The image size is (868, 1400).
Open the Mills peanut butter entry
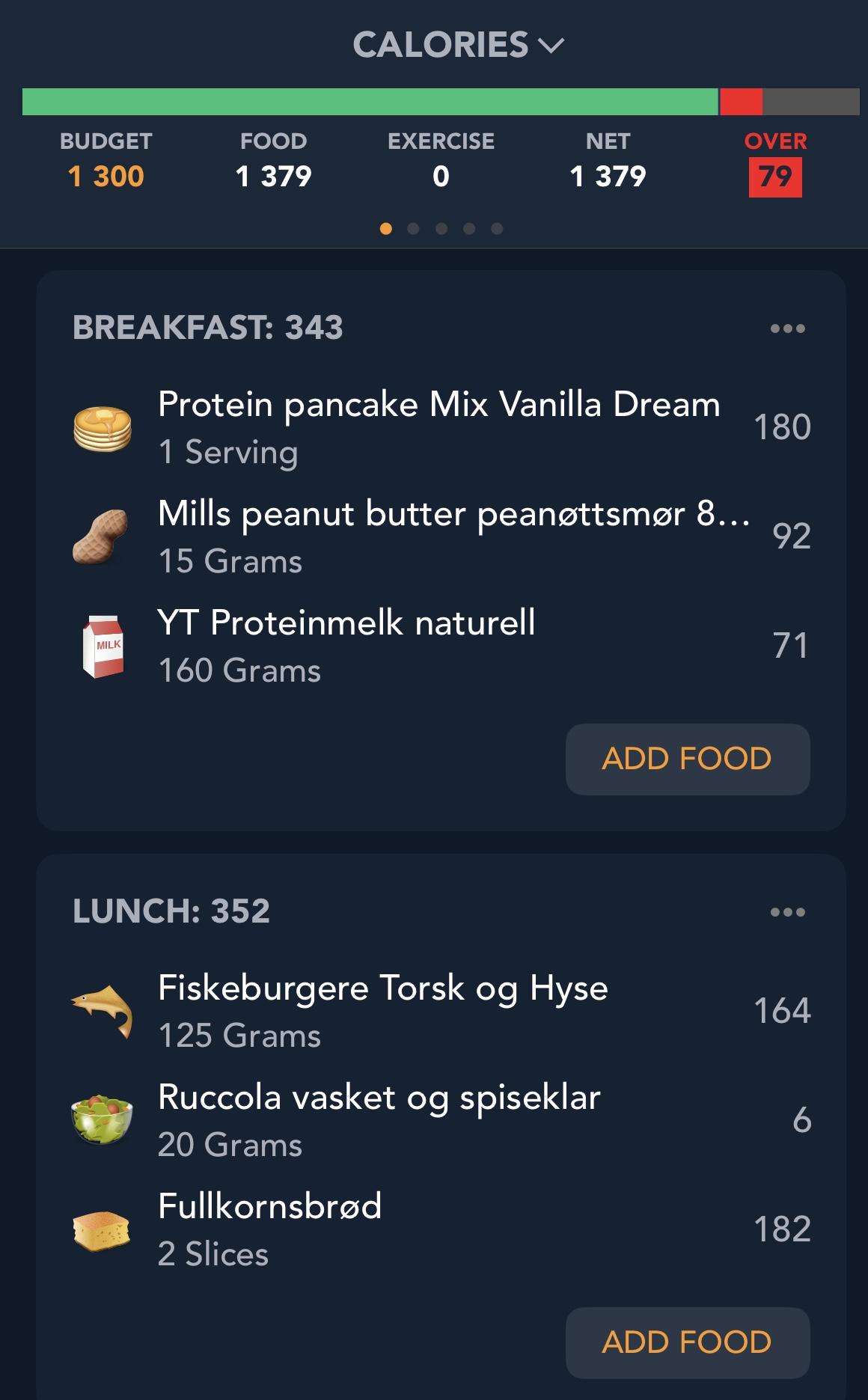pyautogui.click(x=453, y=537)
